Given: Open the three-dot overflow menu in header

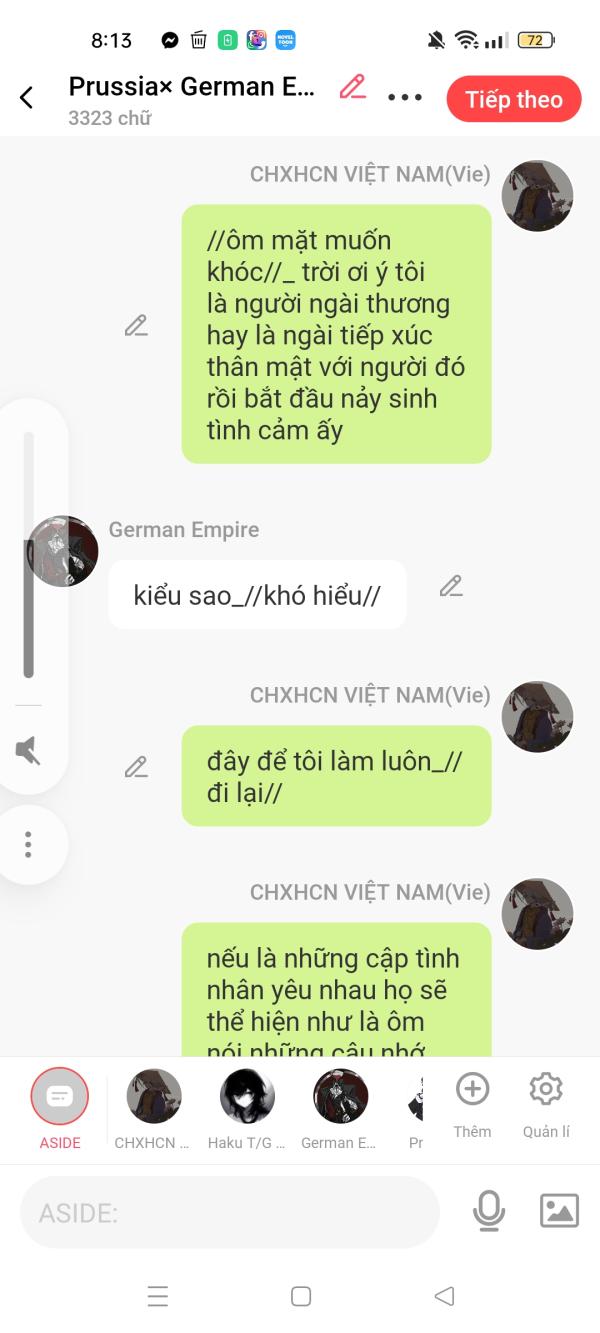Looking at the screenshot, I should tap(405, 98).
